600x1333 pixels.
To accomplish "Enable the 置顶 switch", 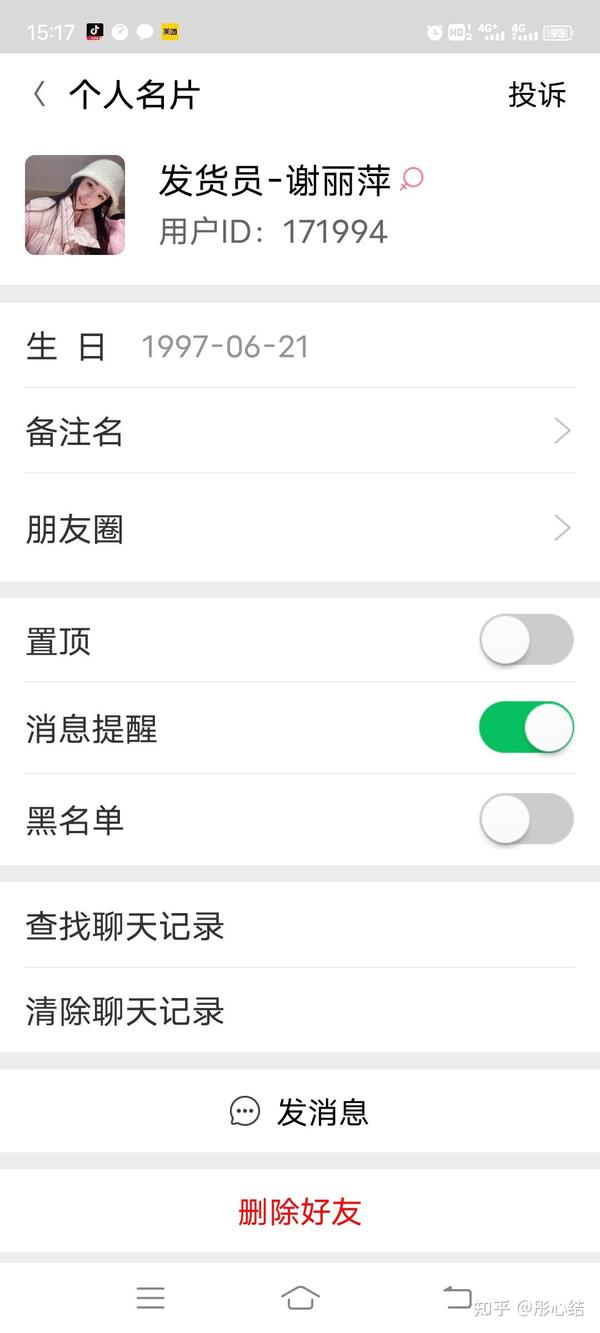I will 527,640.
